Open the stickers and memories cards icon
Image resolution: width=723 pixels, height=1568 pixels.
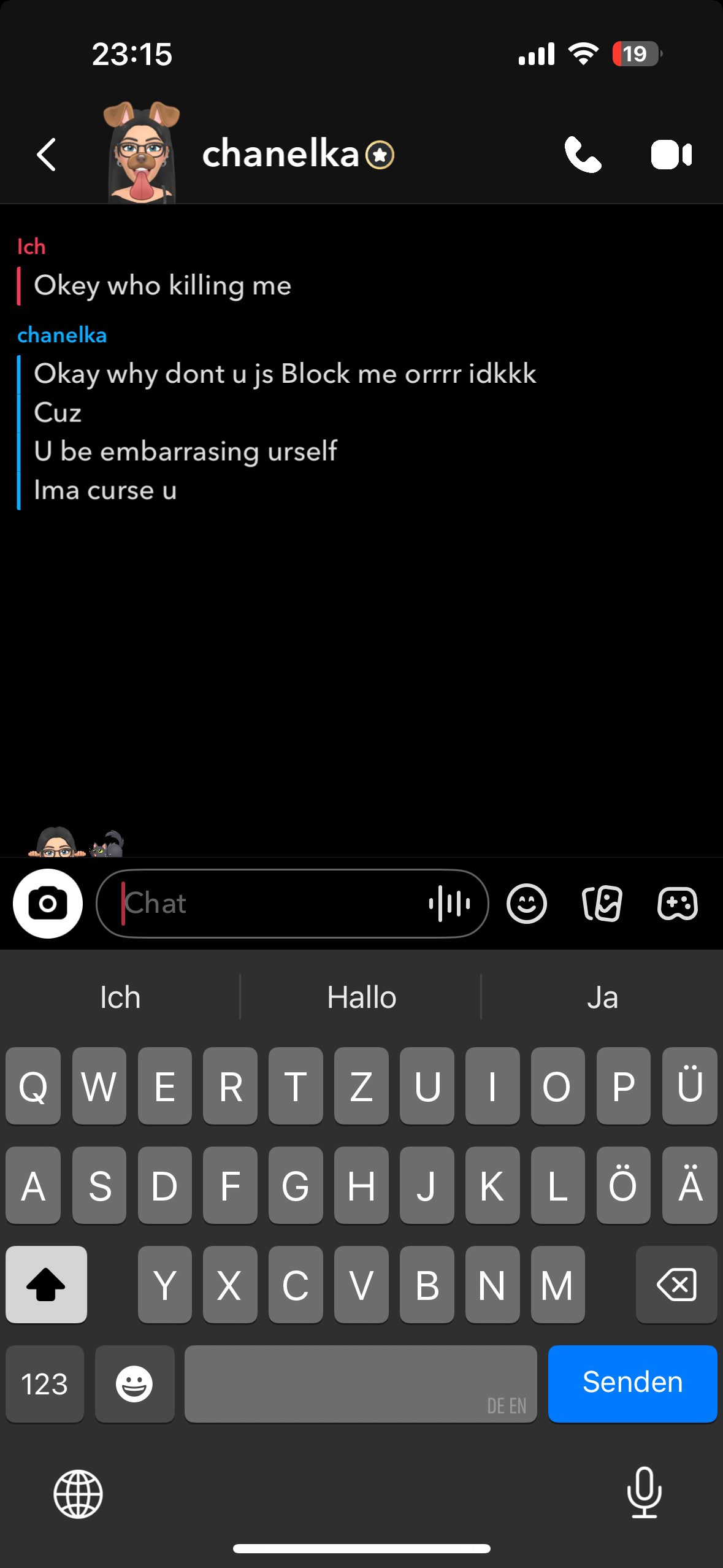(x=602, y=904)
